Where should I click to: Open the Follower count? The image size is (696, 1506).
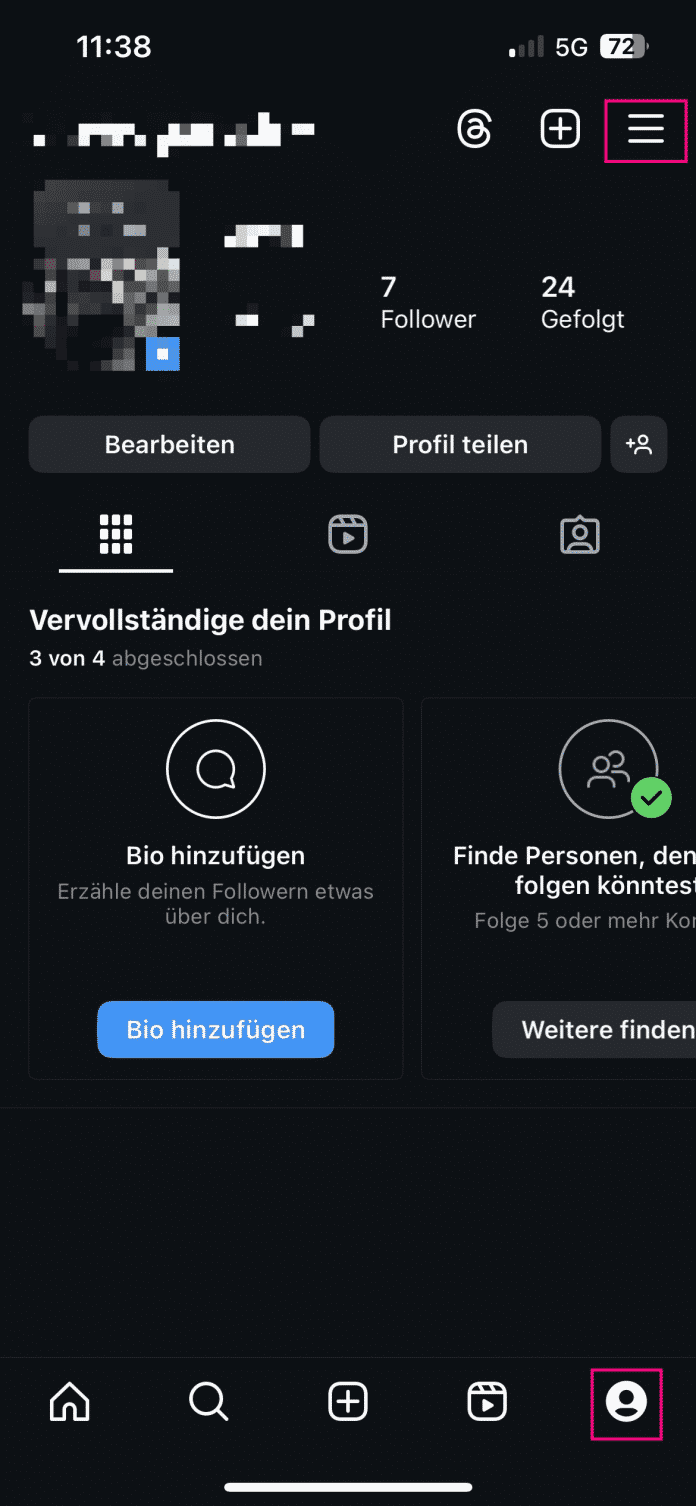[x=428, y=302]
